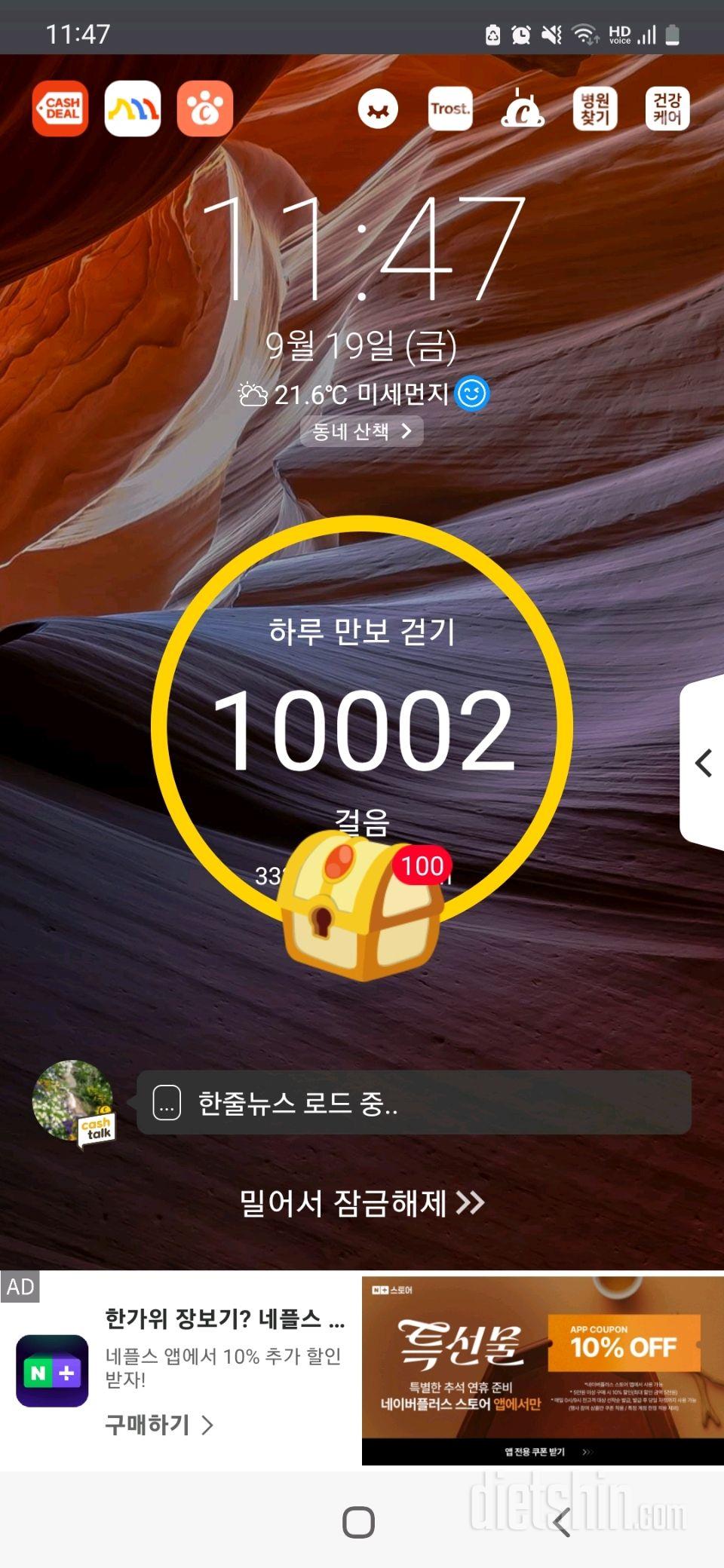
Task: Open the 특선물 10% OFF banner
Action: (542, 1369)
